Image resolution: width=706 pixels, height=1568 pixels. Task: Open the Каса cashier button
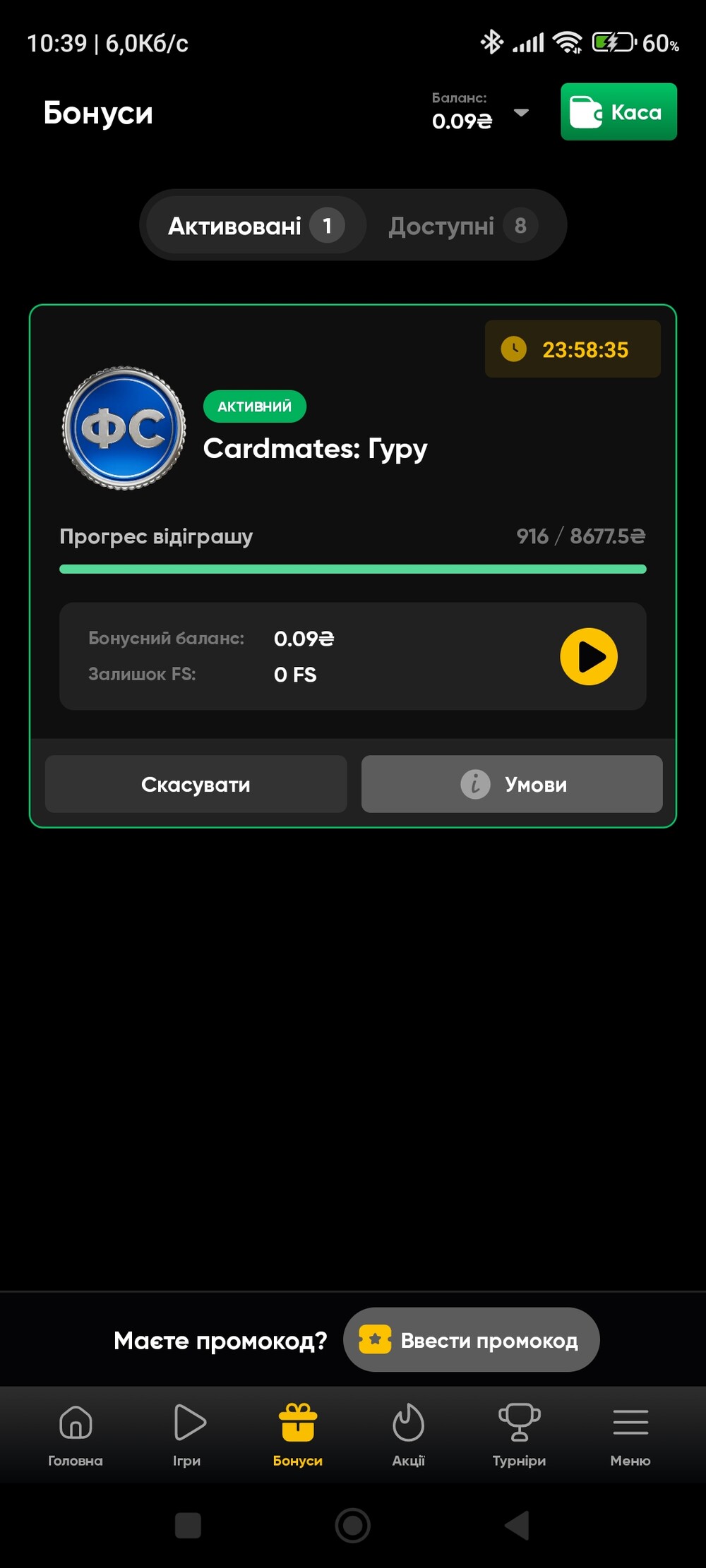click(x=618, y=112)
